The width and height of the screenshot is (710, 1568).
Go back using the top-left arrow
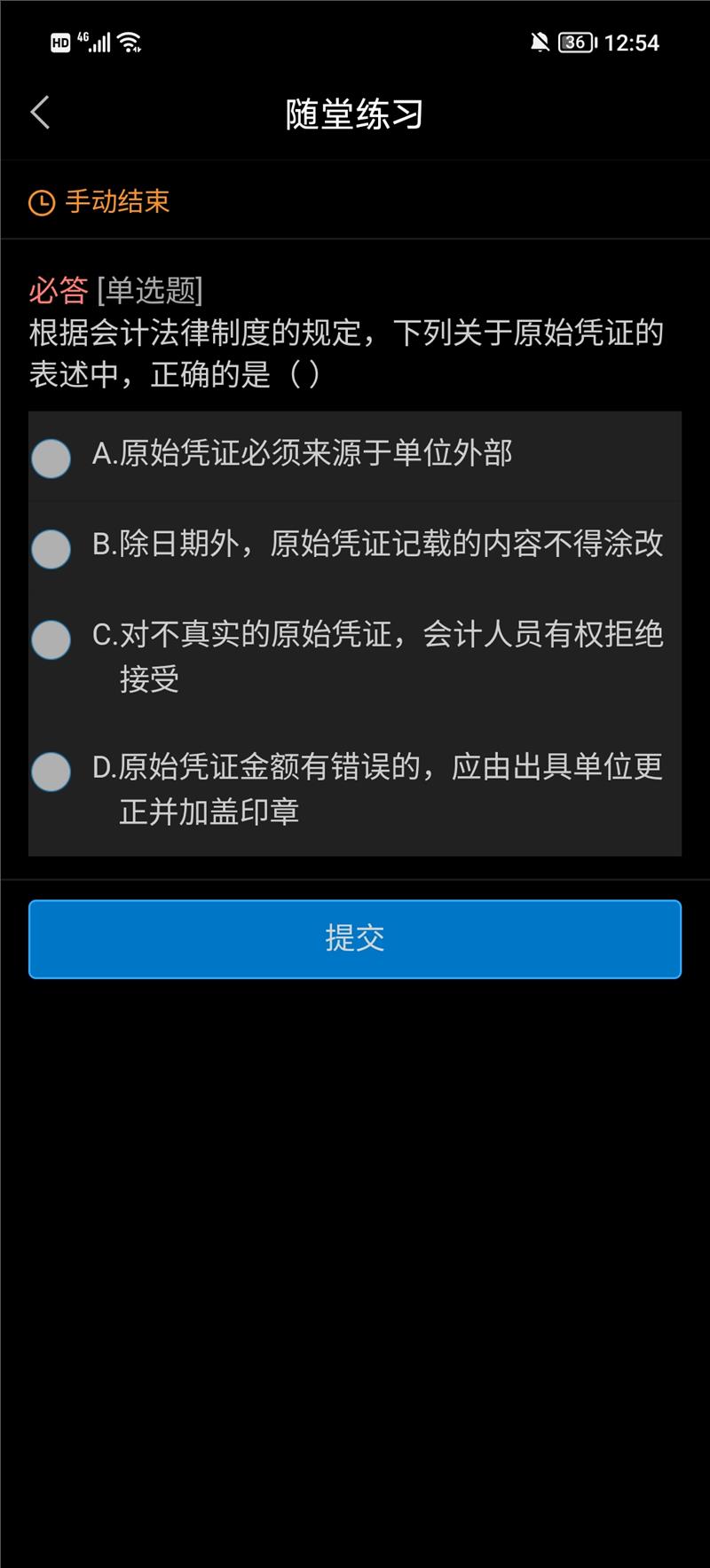(41, 113)
